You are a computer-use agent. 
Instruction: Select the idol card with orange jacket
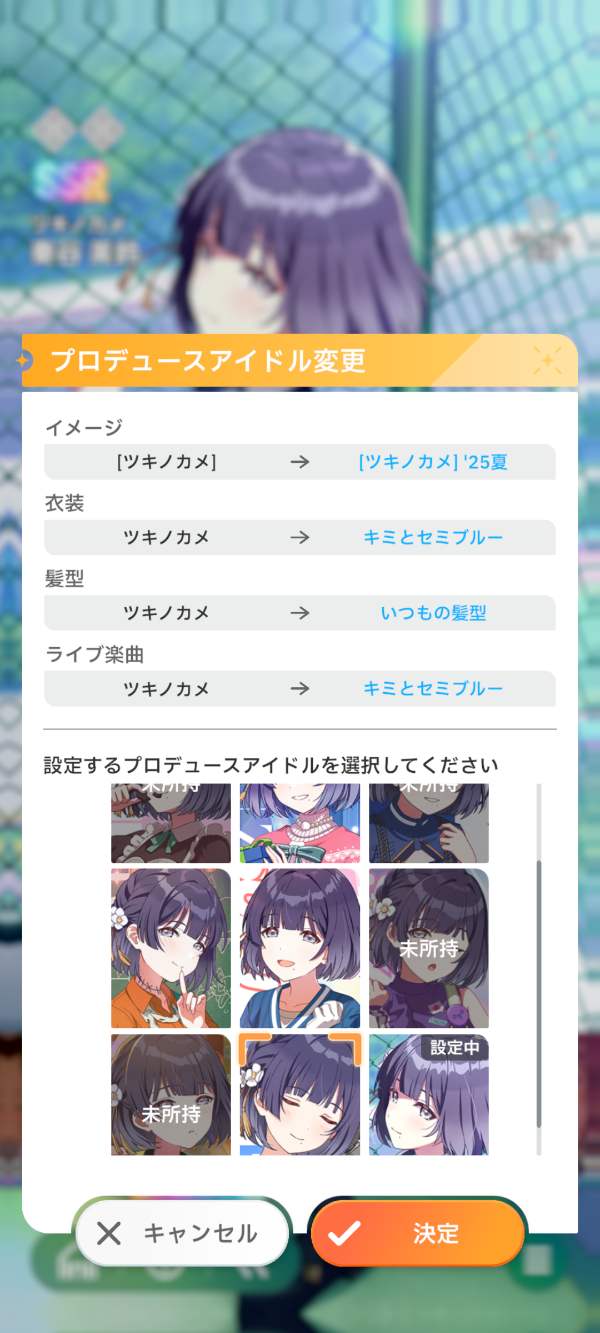point(171,948)
